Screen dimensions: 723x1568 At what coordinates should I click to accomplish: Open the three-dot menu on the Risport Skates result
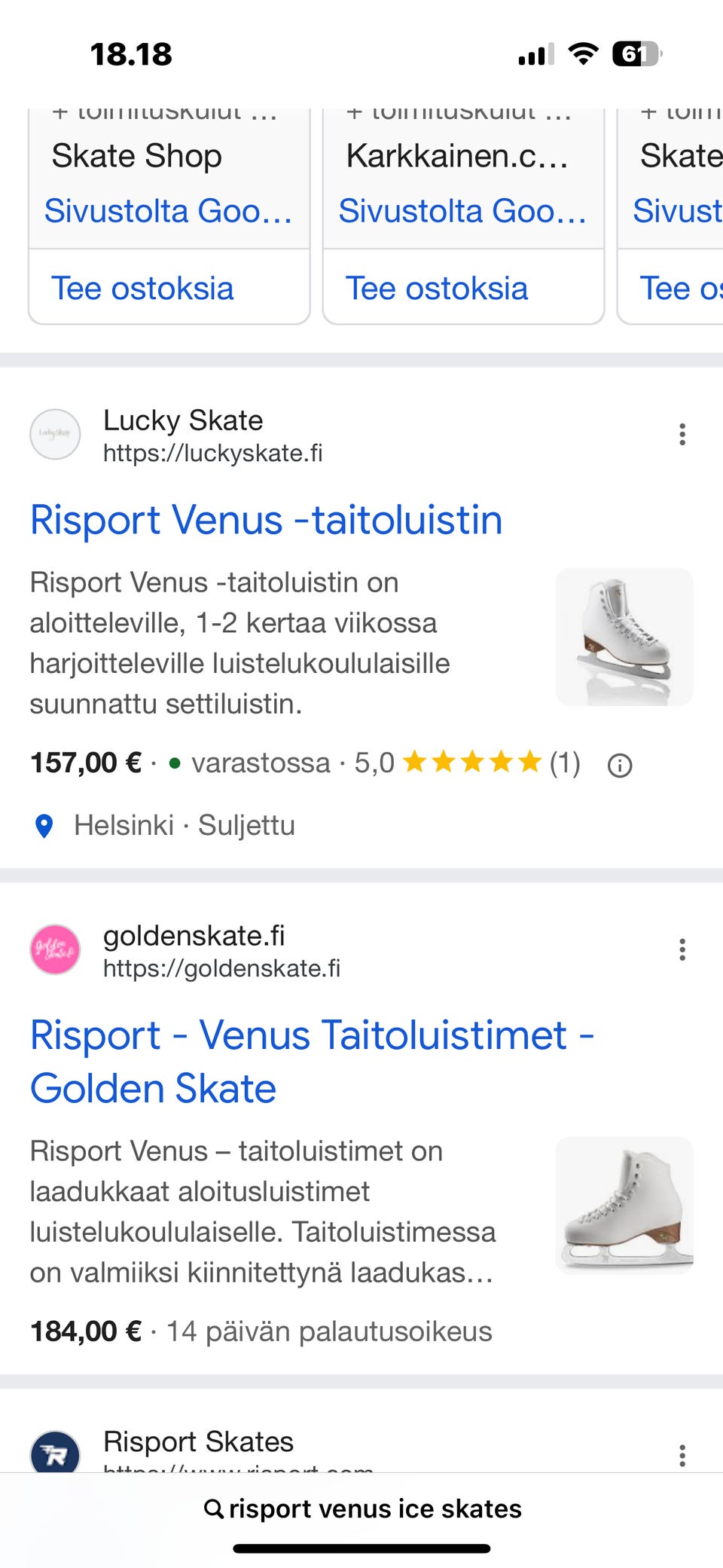682,1453
